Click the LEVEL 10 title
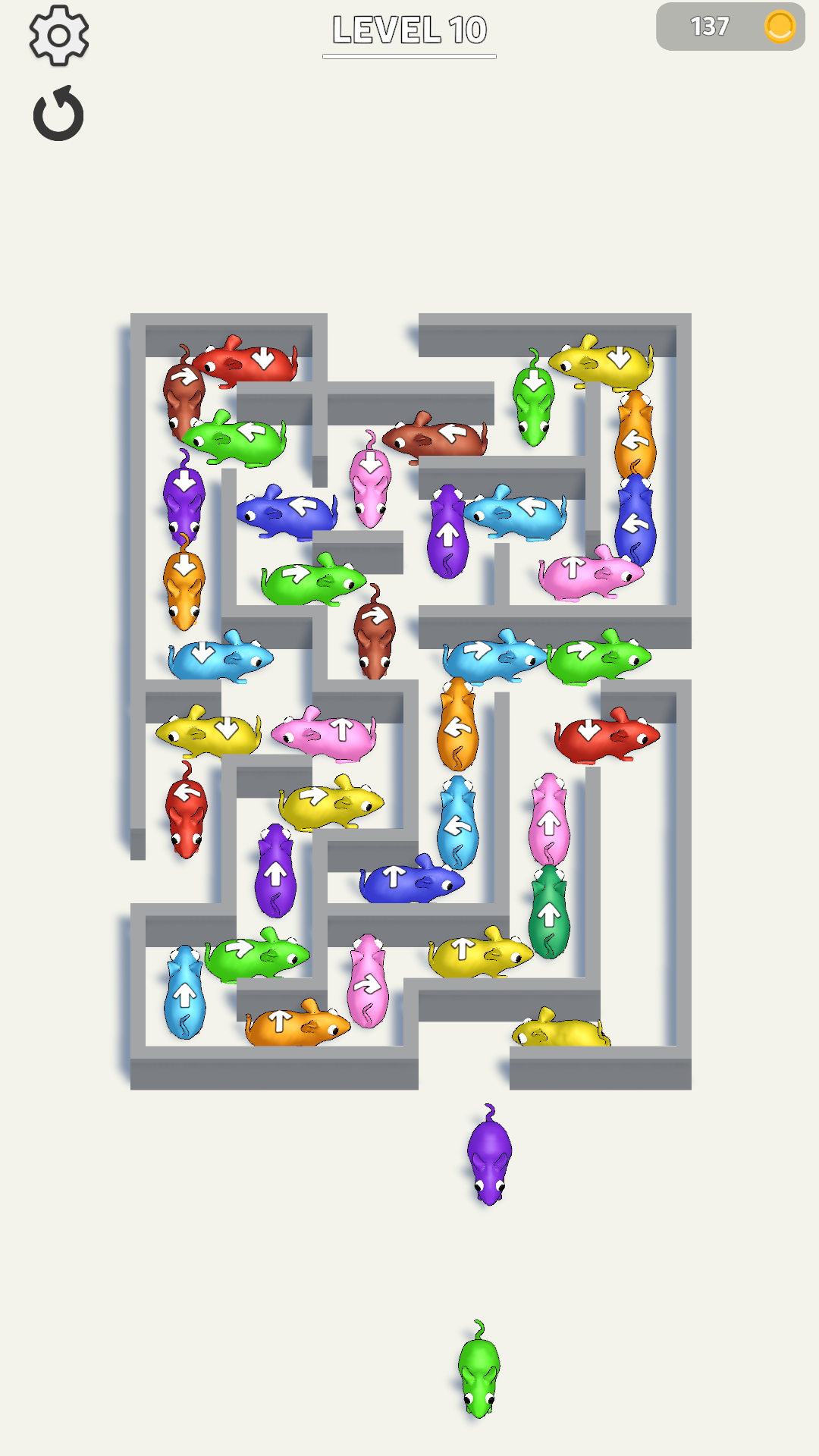 409,30
